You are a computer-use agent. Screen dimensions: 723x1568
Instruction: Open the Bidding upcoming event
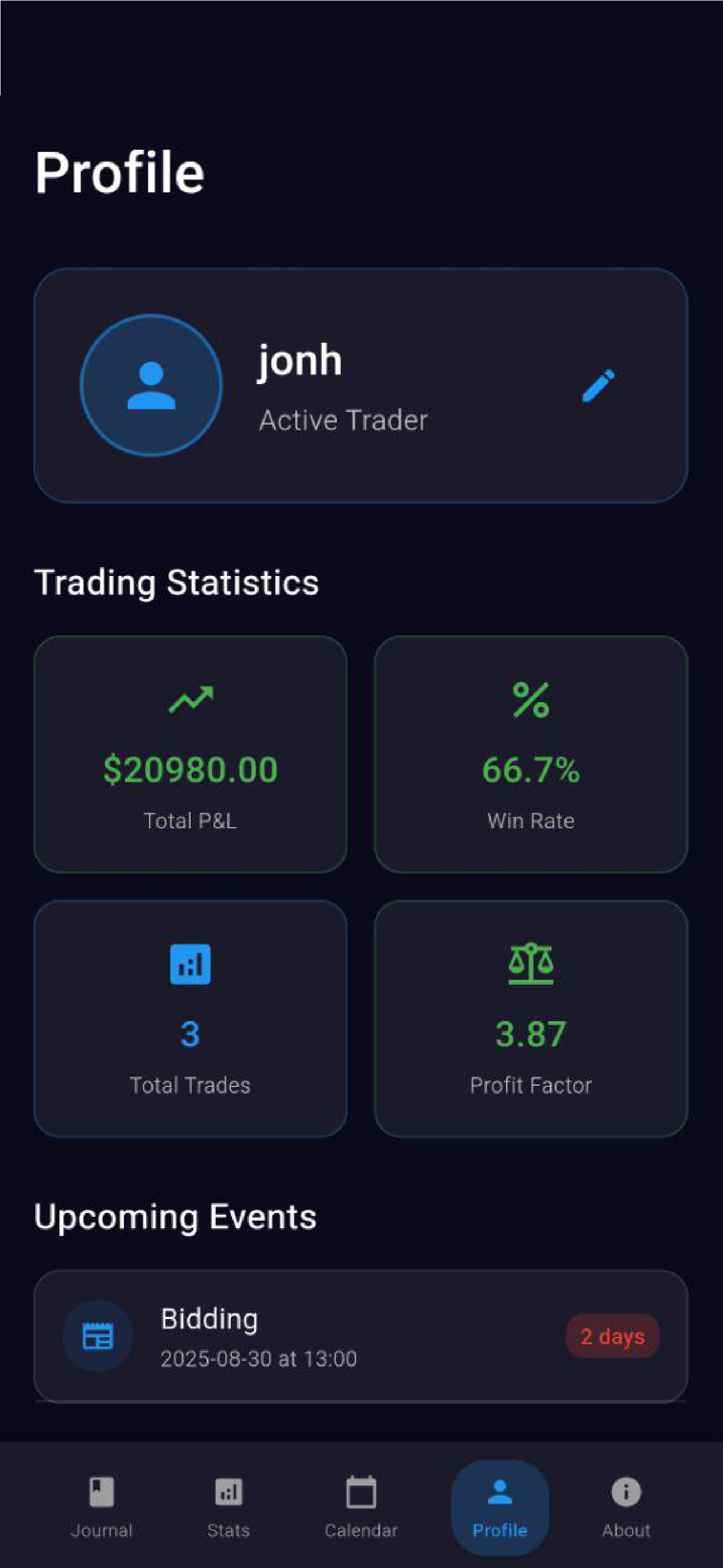click(x=360, y=1336)
